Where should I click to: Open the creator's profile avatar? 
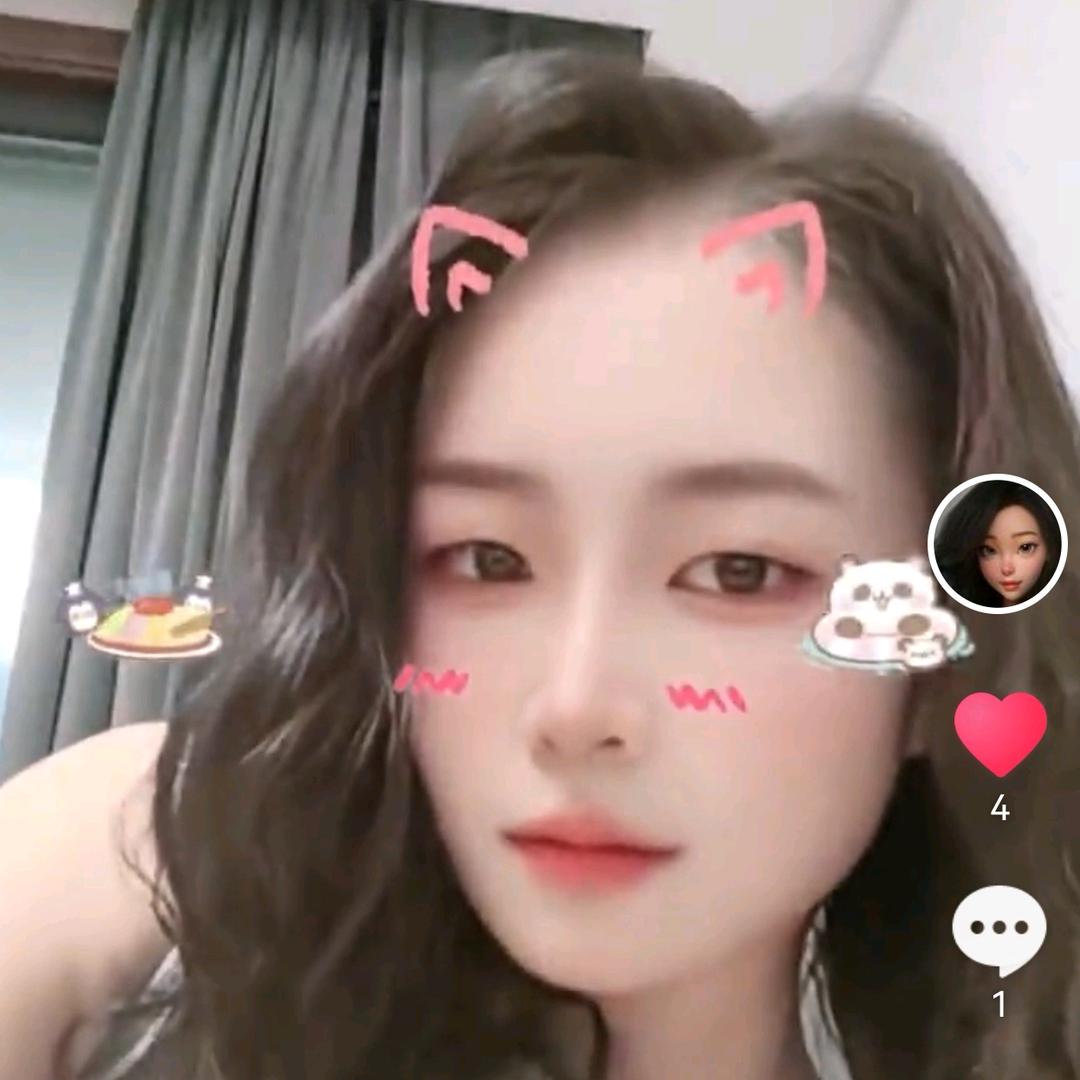(x=997, y=543)
